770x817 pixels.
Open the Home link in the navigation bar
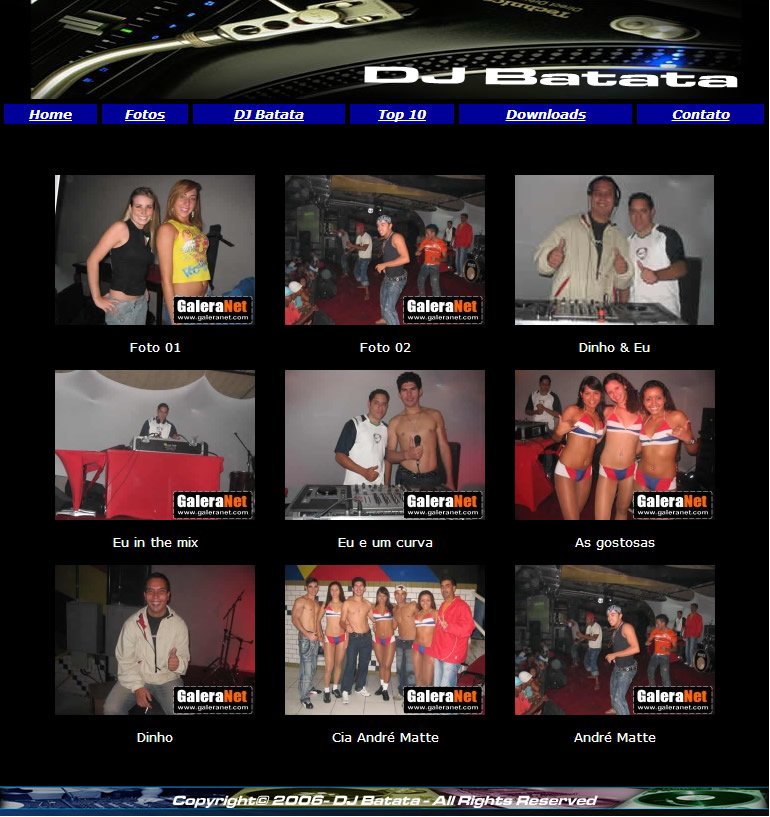(50, 114)
